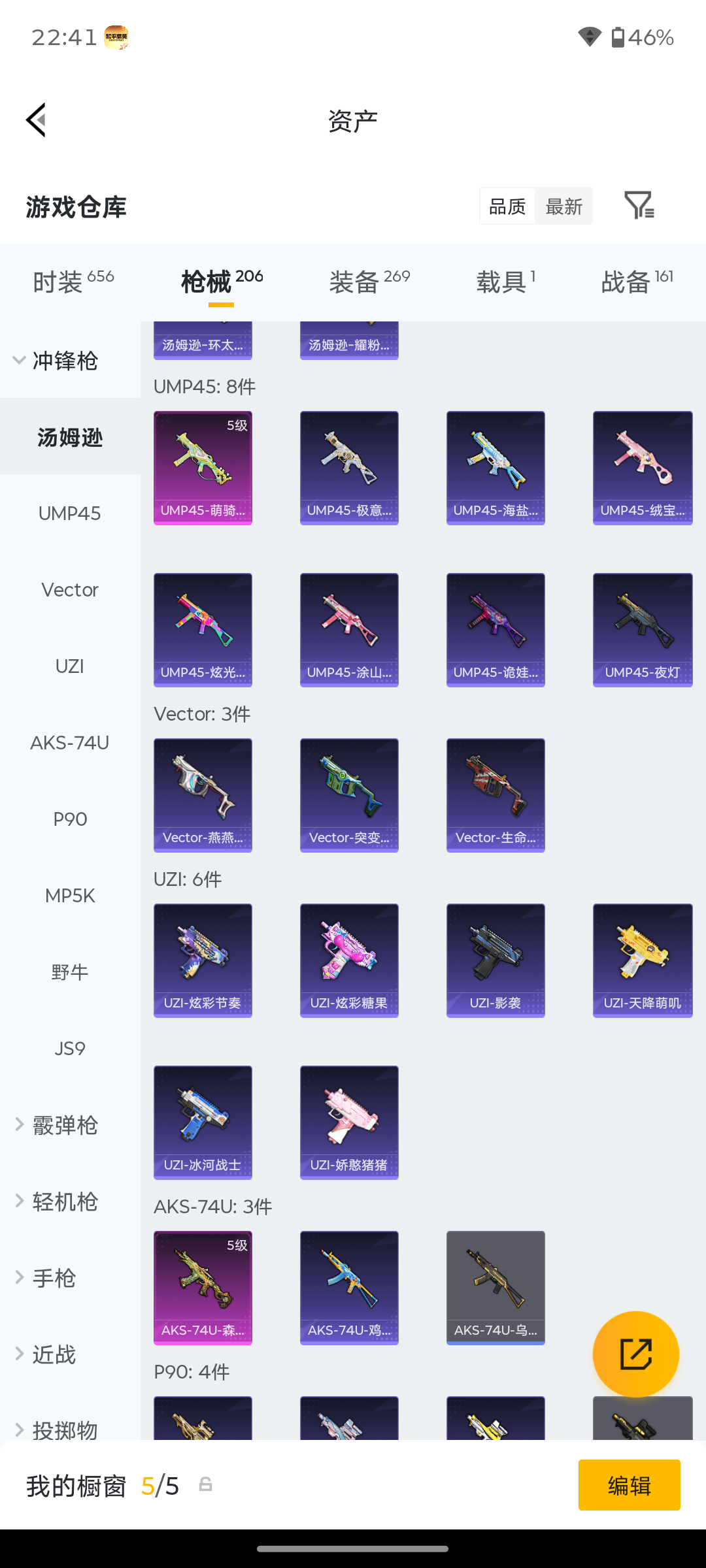This screenshot has width=706, height=1568.
Task: Expand the 手枪 category
Action: coord(46,1278)
